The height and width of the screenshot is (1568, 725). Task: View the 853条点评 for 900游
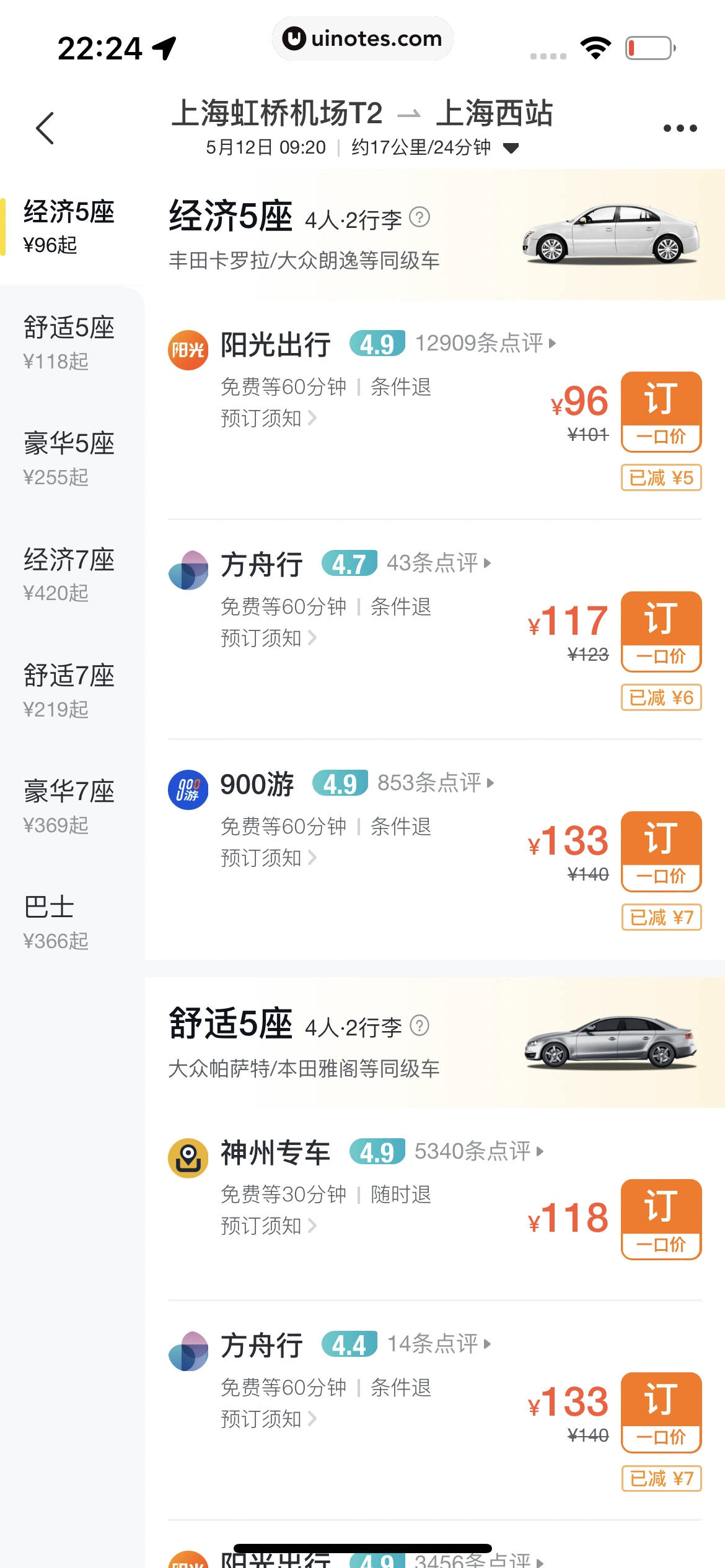tap(435, 782)
